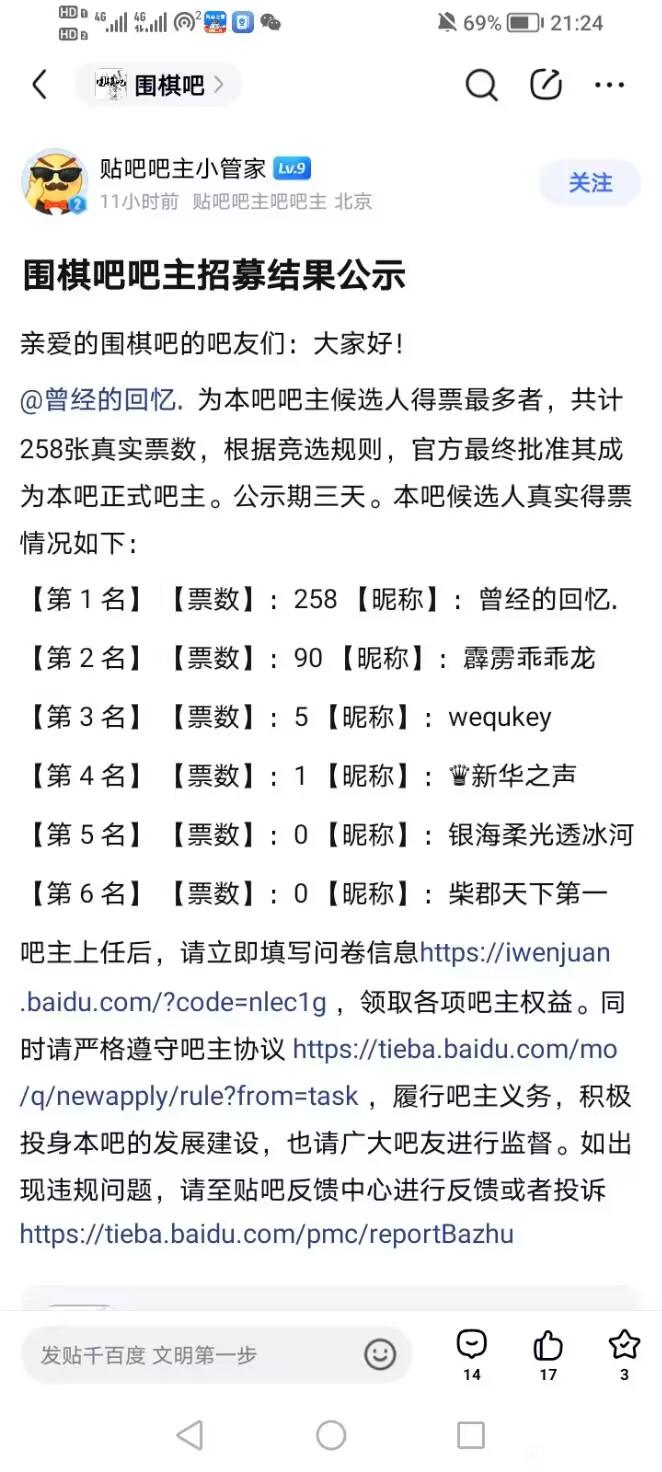This screenshot has height=1472, width=662.
Task: Open the 围棋吧 forum chip
Action: point(160,85)
